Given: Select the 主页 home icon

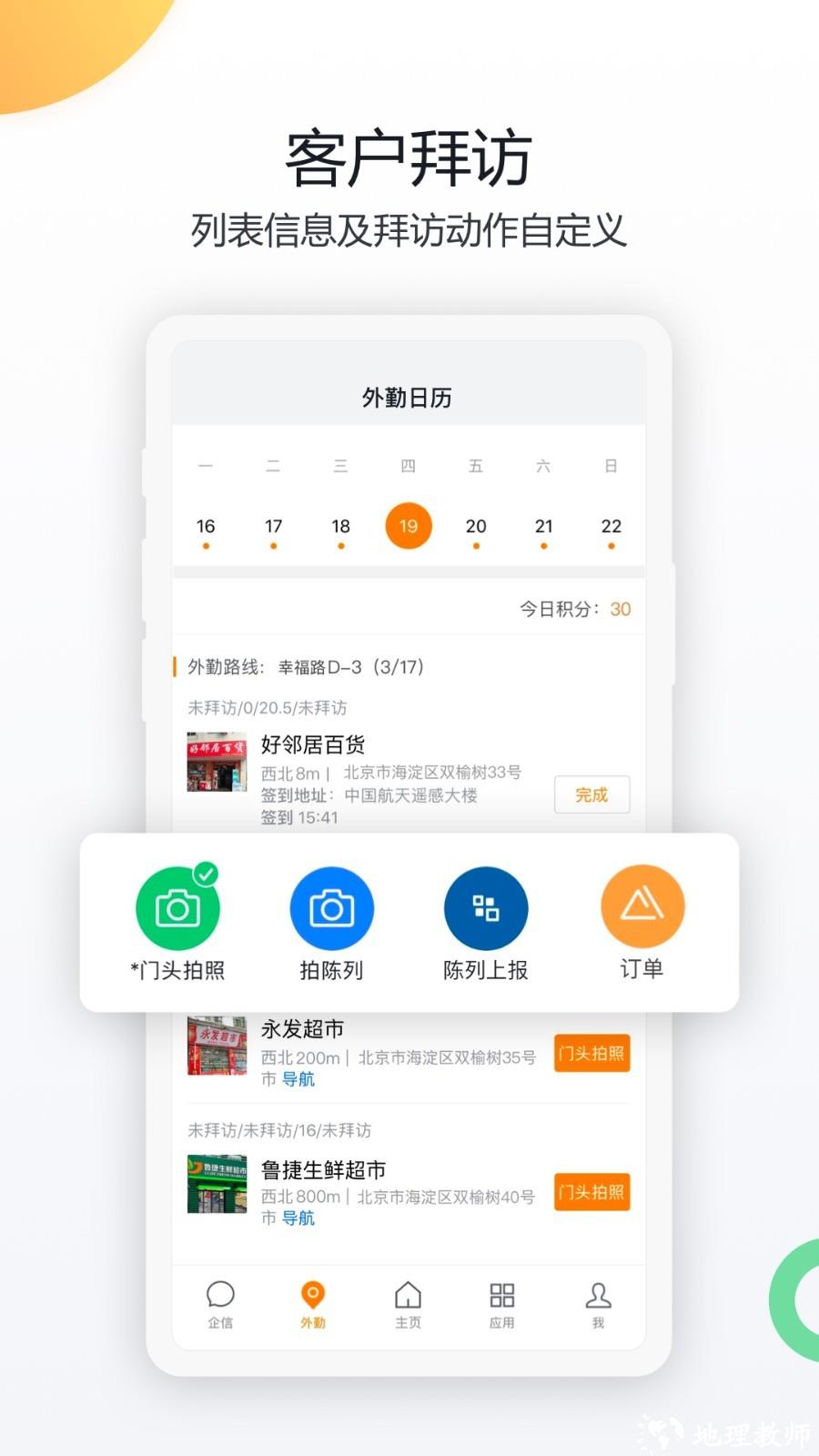Looking at the screenshot, I should [x=407, y=1296].
